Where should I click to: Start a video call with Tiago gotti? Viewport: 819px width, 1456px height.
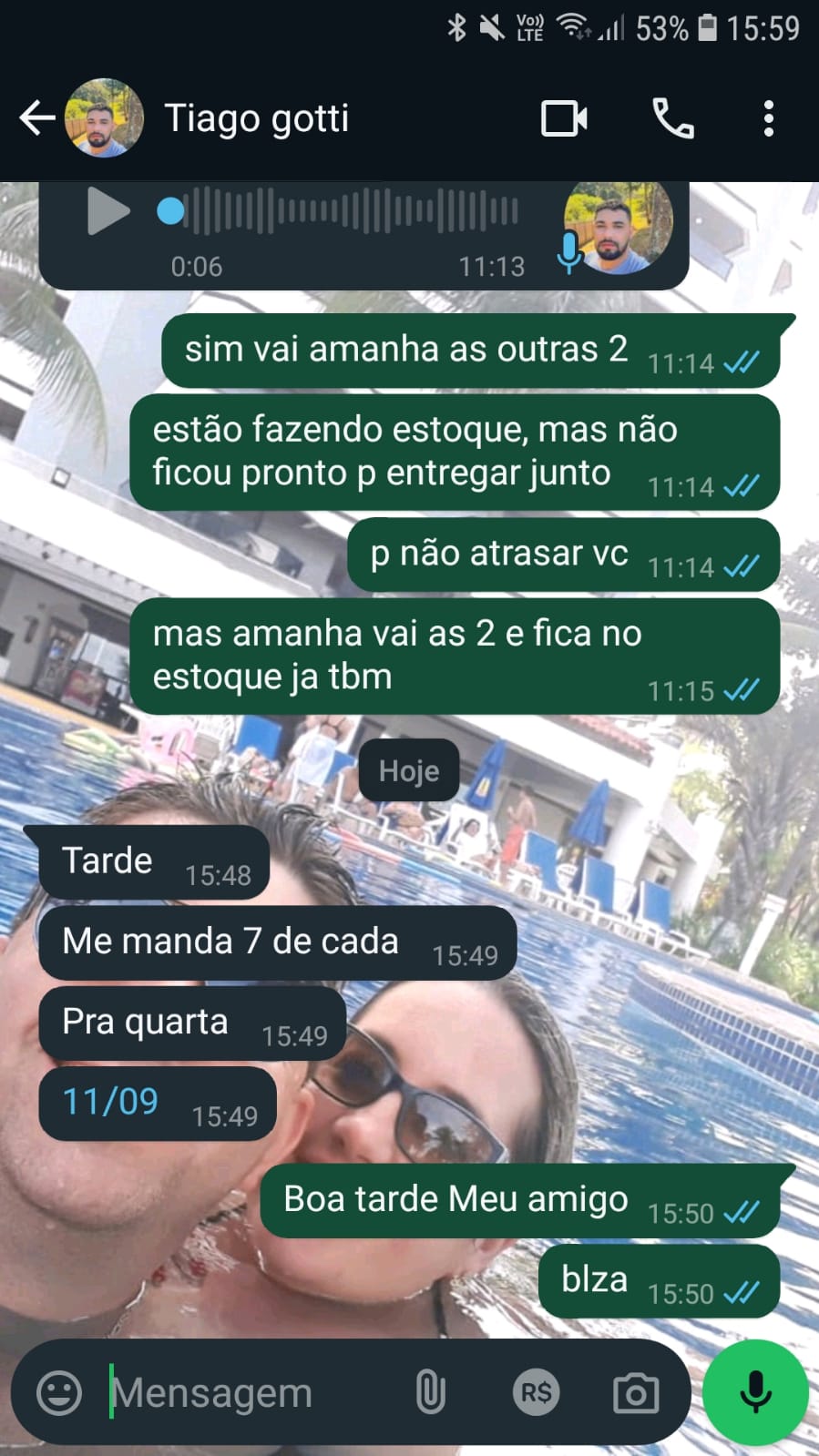point(564,118)
